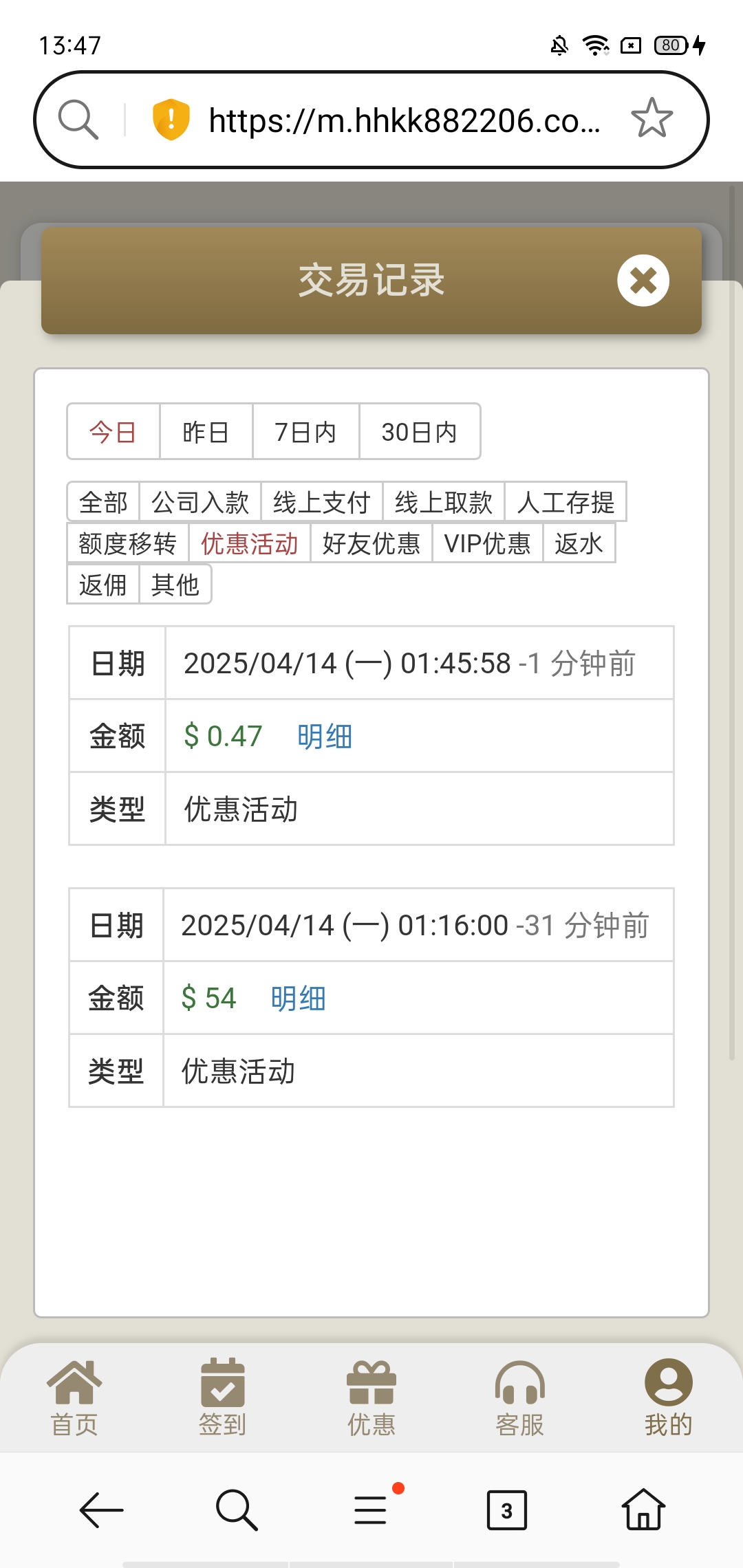Filter by 全部 transaction types
The height and width of the screenshot is (1568, 743).
pyautogui.click(x=103, y=502)
